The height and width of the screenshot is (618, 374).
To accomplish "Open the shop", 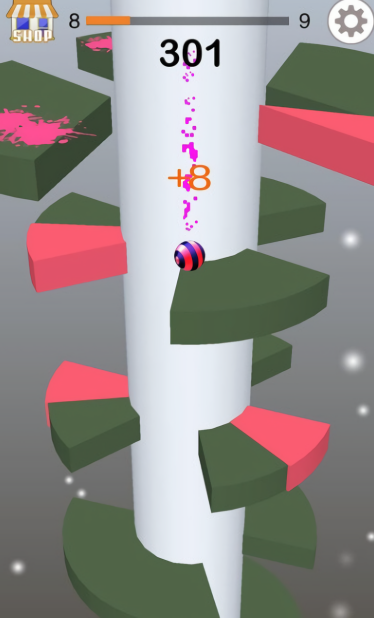I will coord(32,22).
